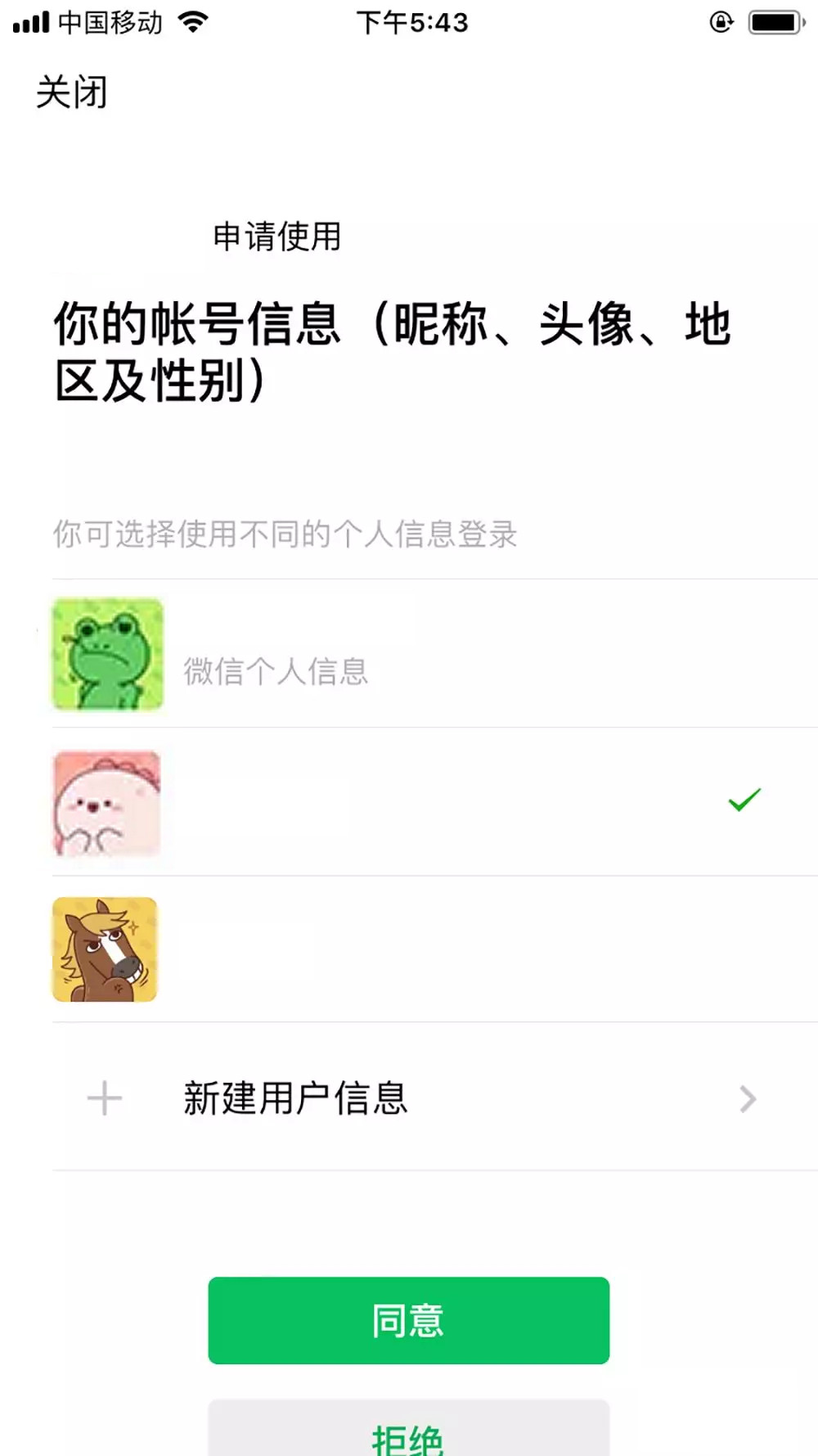This screenshot has height=1456, width=818.
Task: Select the pink seal avatar icon
Action: point(106,804)
